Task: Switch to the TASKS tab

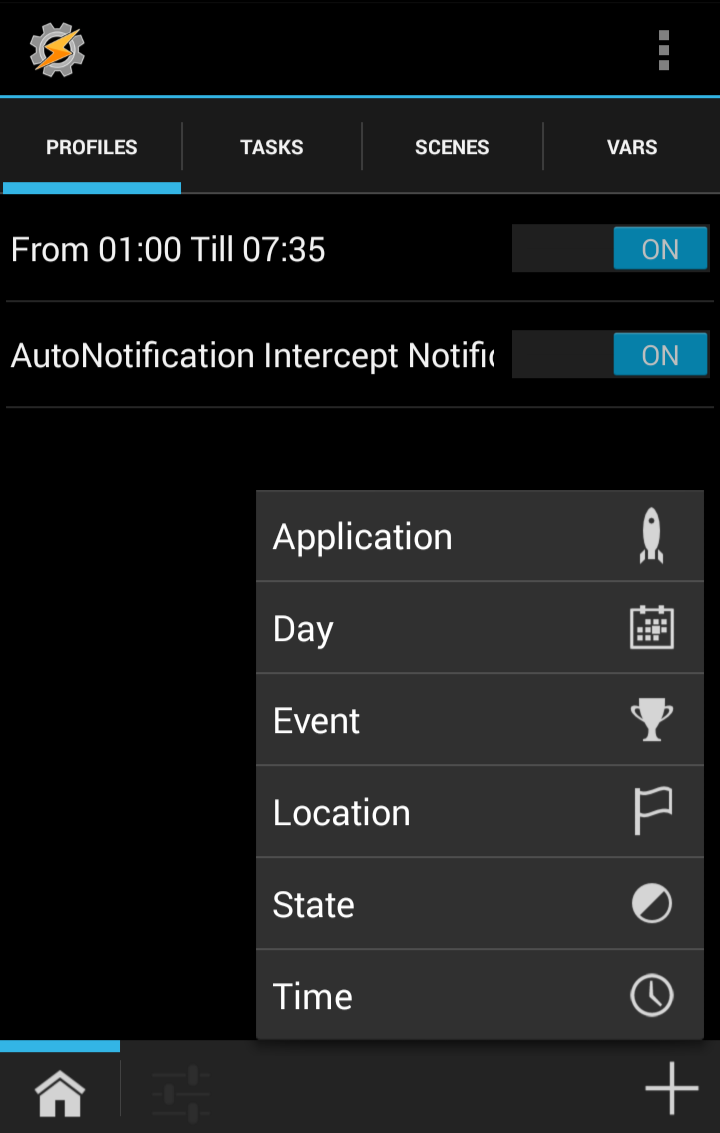Action: (271, 146)
